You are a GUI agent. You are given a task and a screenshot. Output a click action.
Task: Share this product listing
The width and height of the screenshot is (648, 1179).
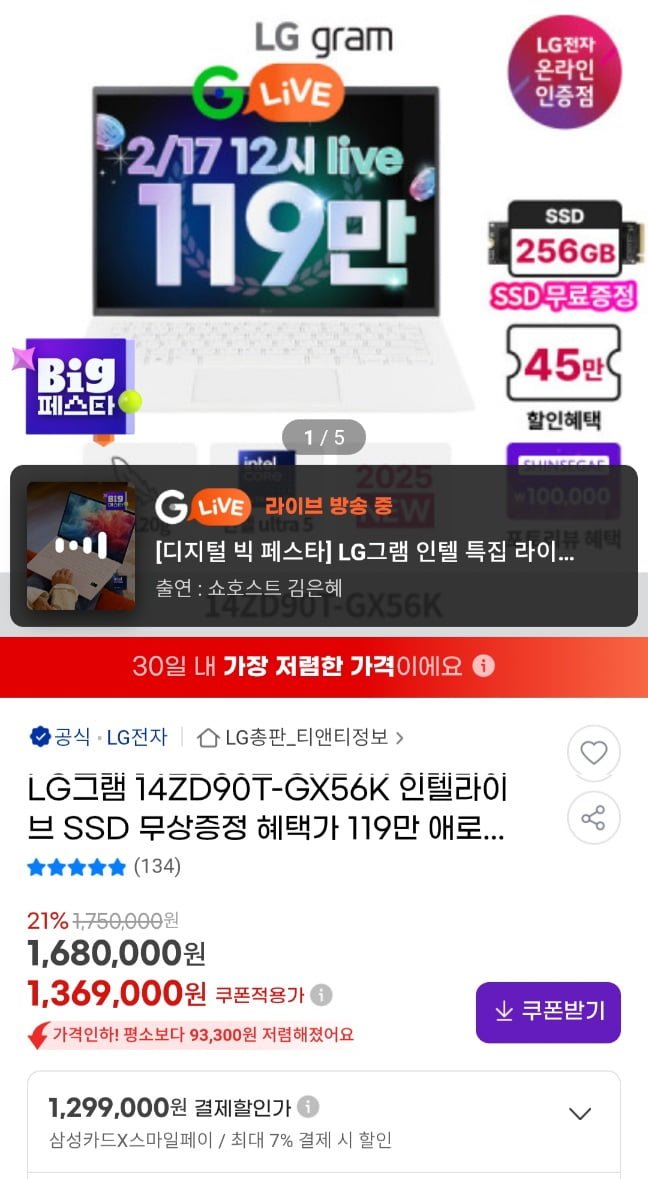(593, 819)
